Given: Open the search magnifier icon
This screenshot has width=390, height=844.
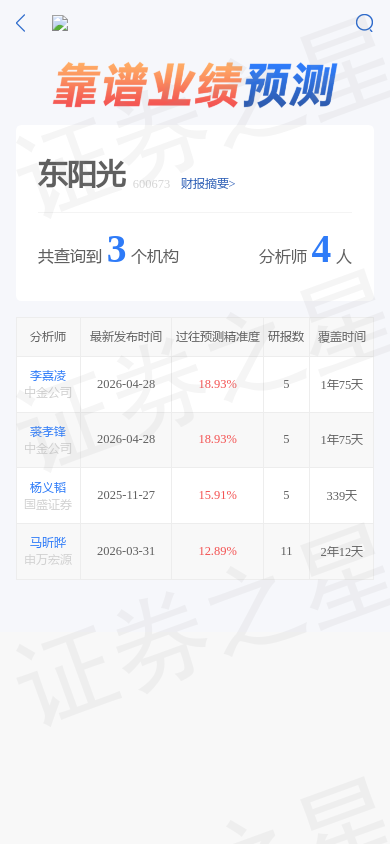Looking at the screenshot, I should tap(364, 23).
